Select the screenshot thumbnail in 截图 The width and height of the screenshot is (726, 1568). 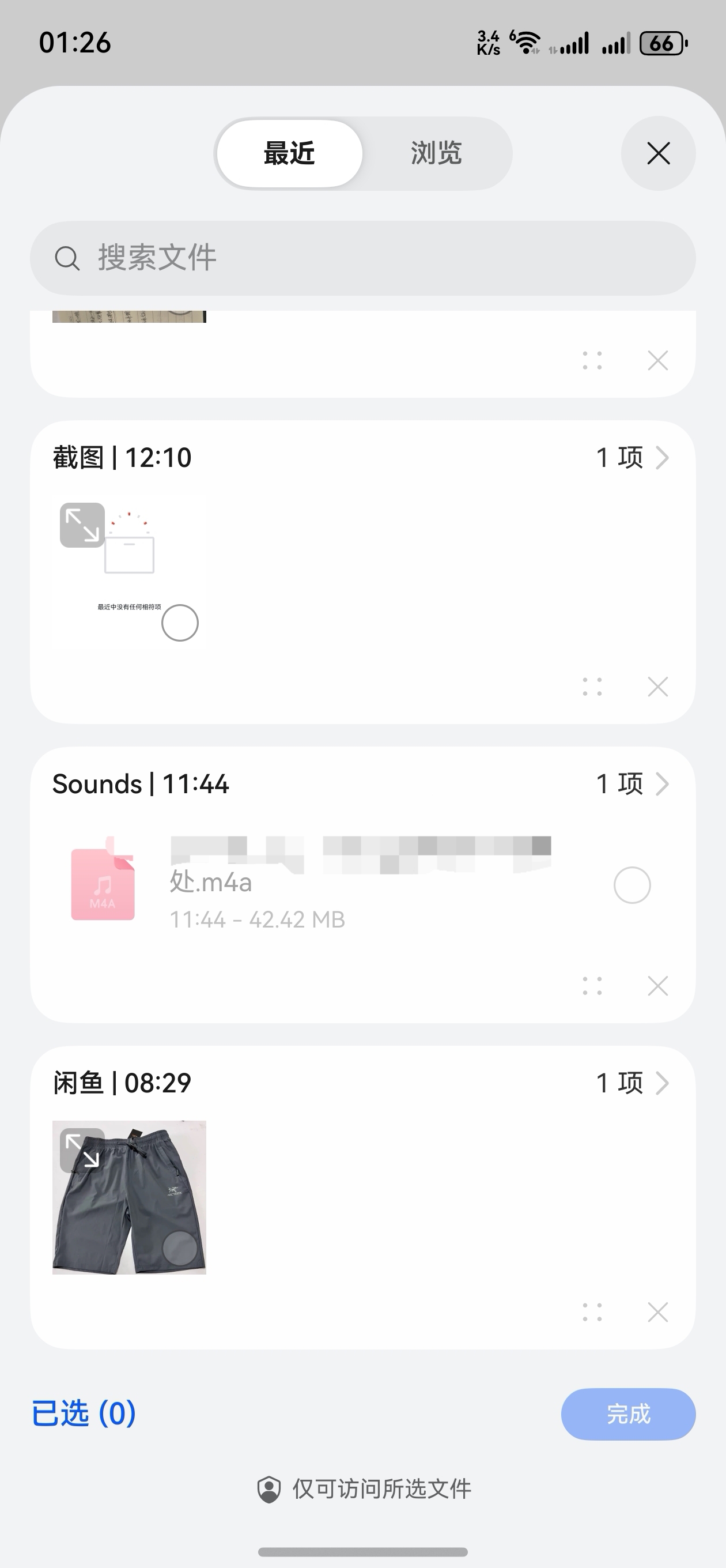point(180,623)
